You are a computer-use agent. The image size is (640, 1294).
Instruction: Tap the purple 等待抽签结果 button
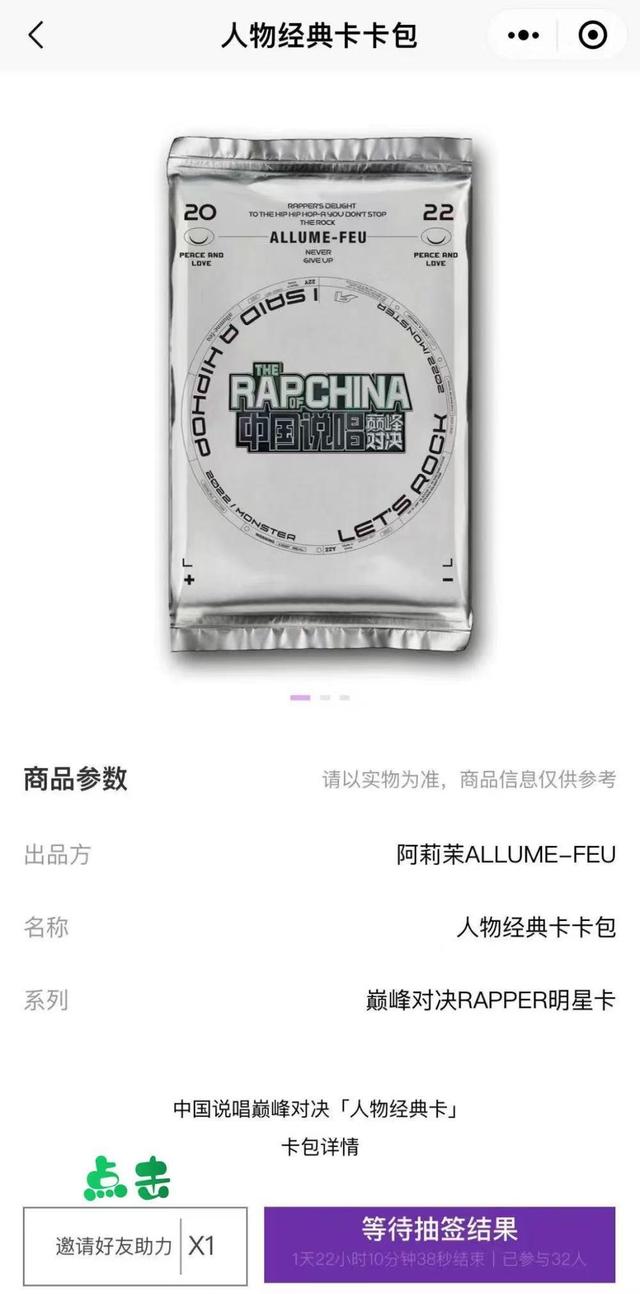(x=439, y=1243)
